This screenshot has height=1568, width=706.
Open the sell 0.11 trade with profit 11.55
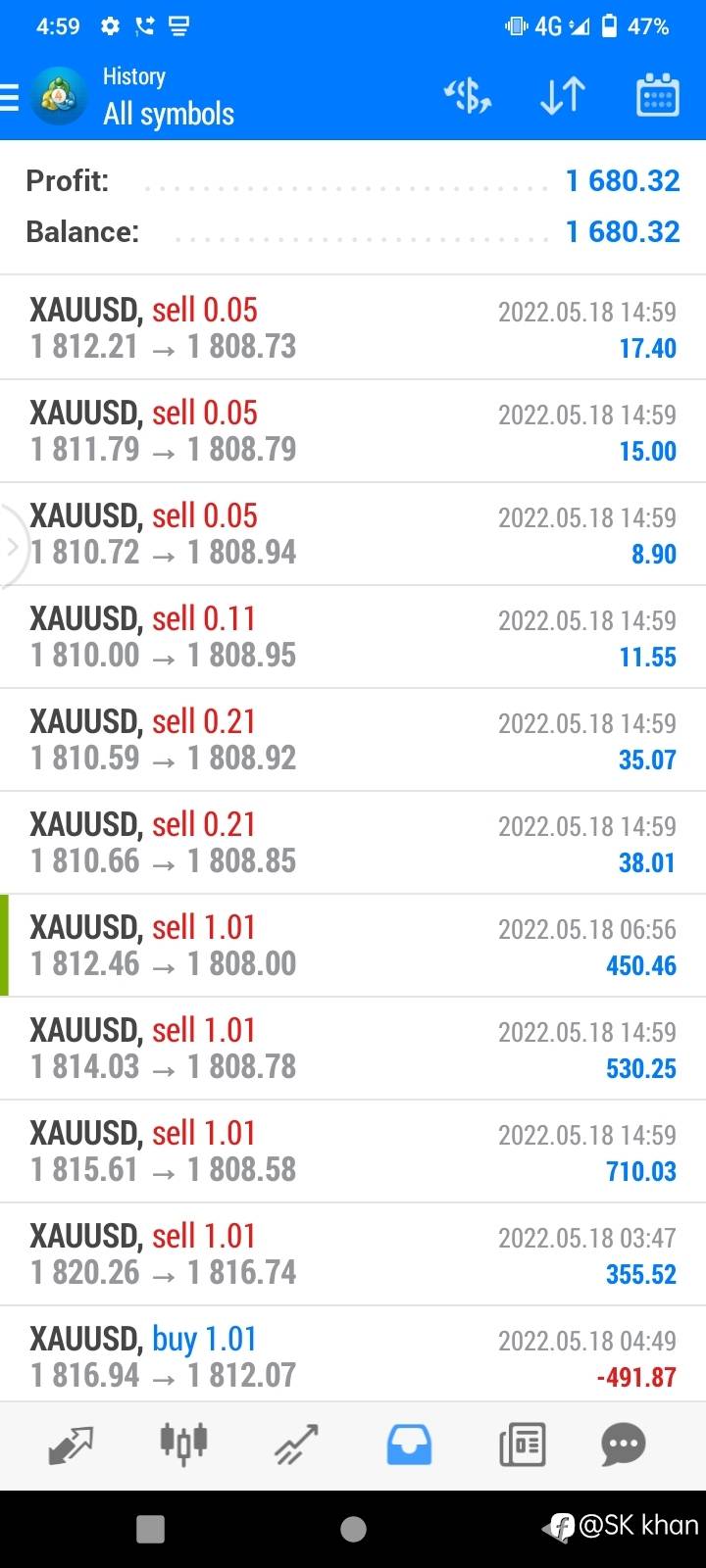[353, 636]
